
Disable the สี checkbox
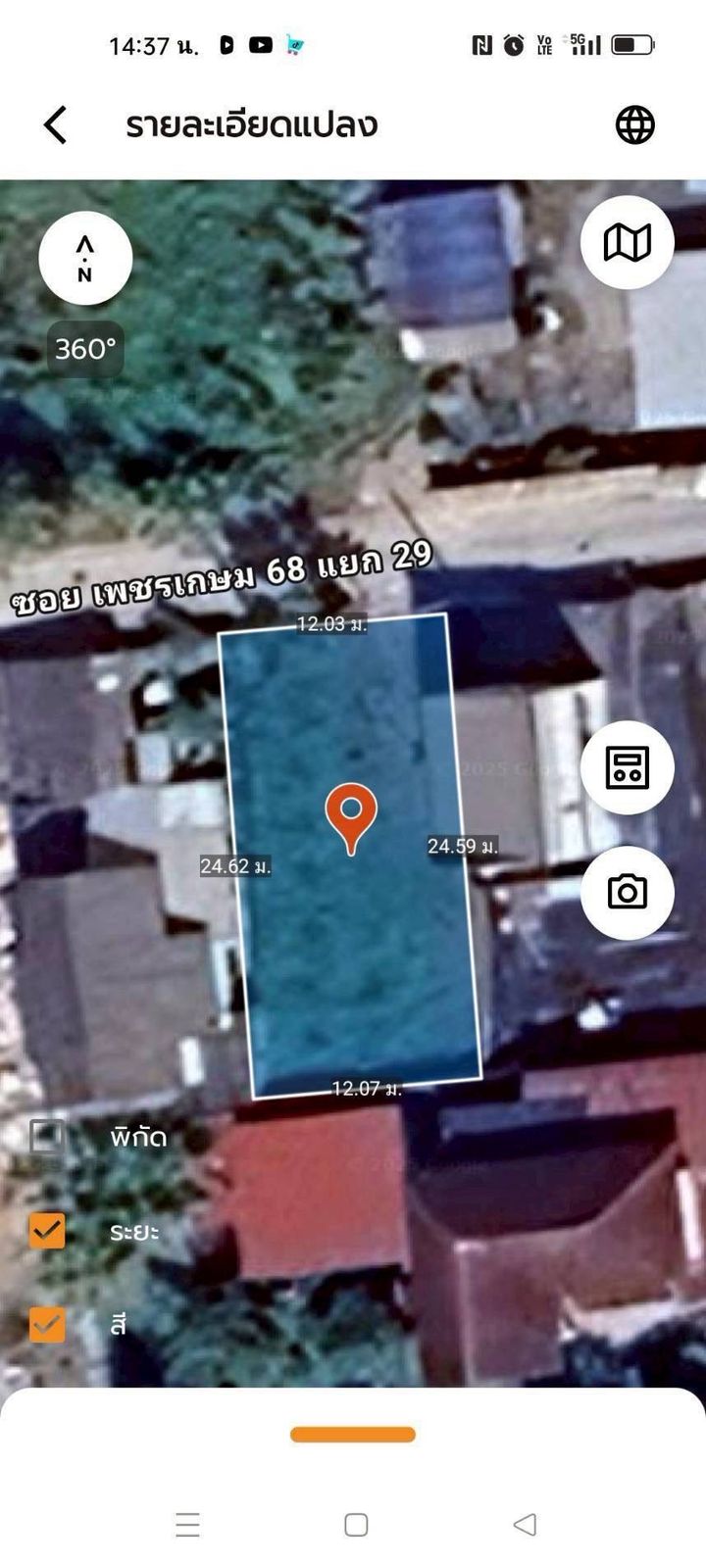click(x=46, y=1325)
